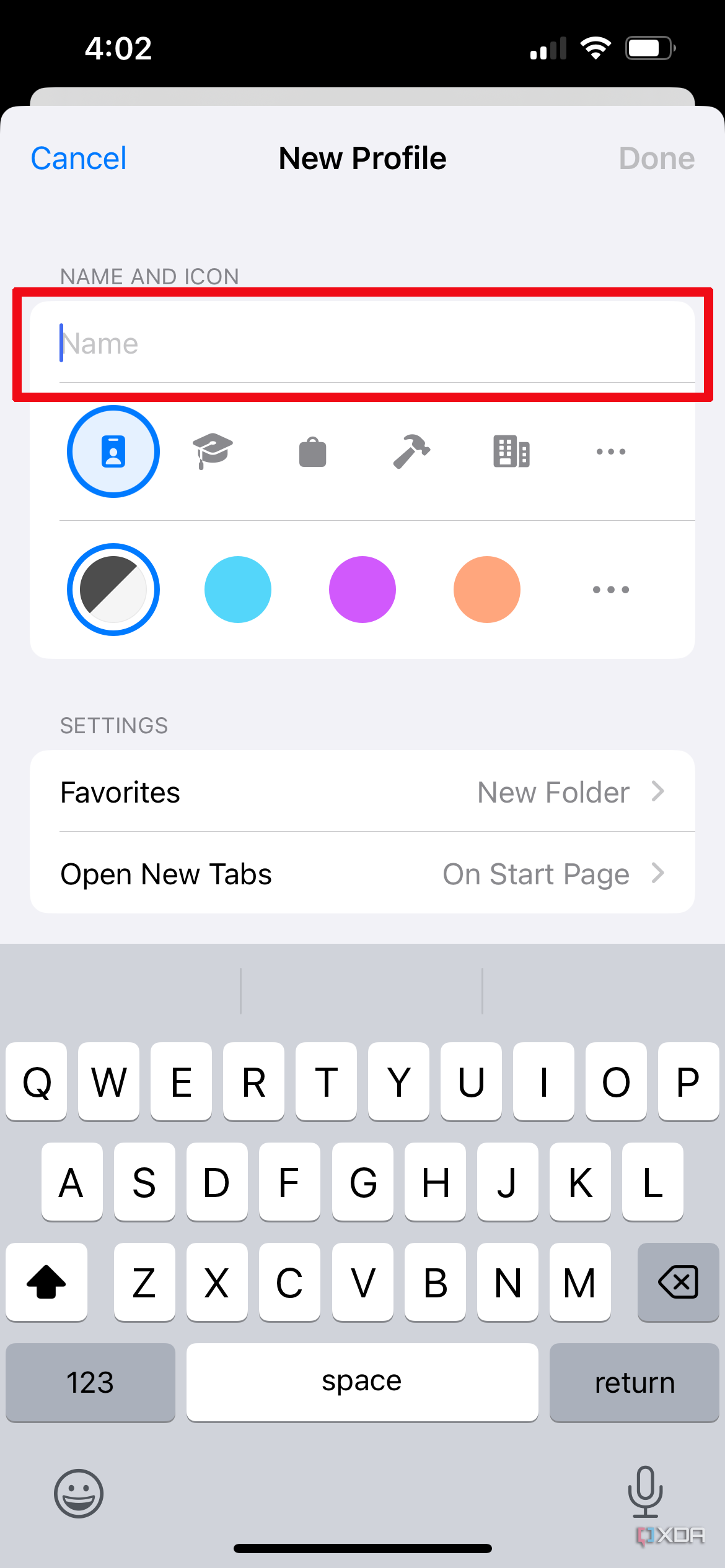
Task: Choose the purple profile color
Action: click(x=362, y=589)
